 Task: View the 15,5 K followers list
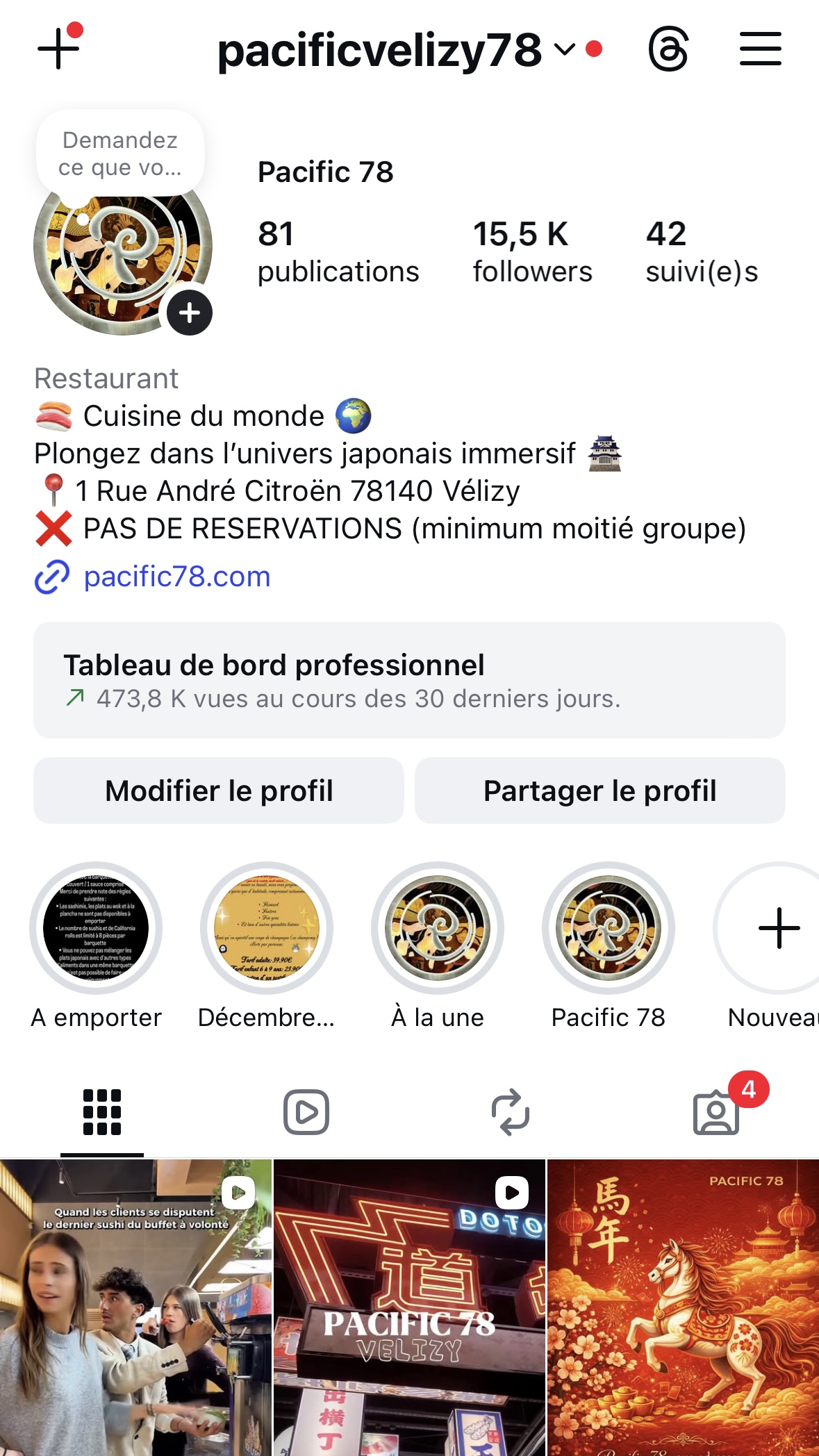[532, 251]
